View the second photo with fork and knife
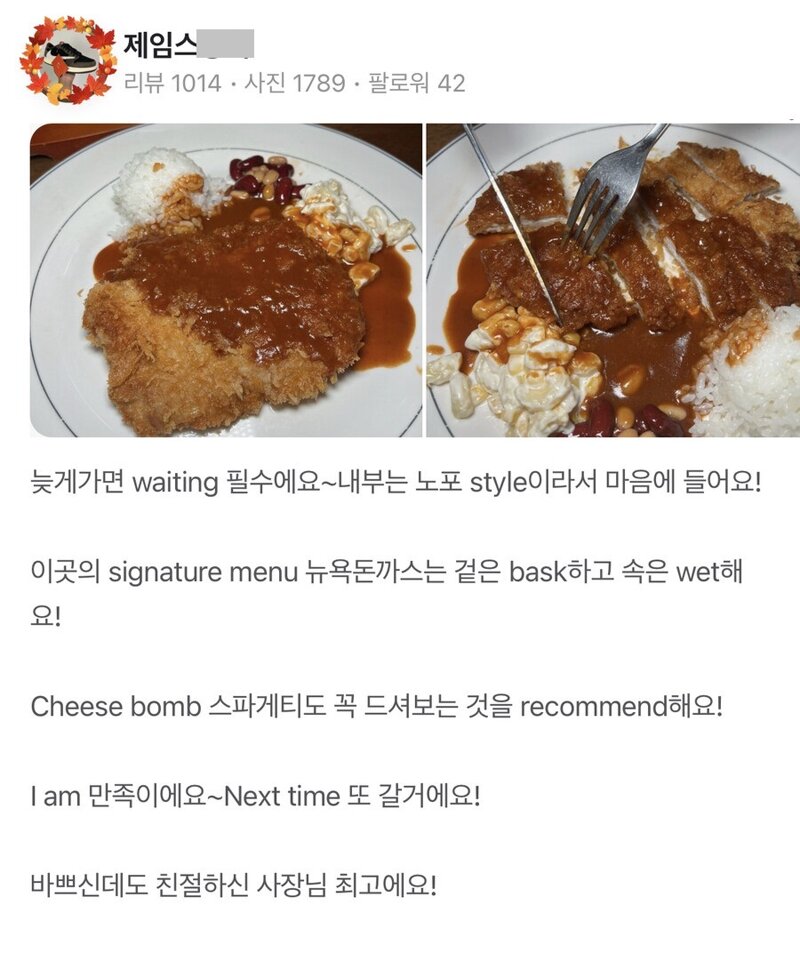This screenshot has width=800, height=953. [x=613, y=280]
